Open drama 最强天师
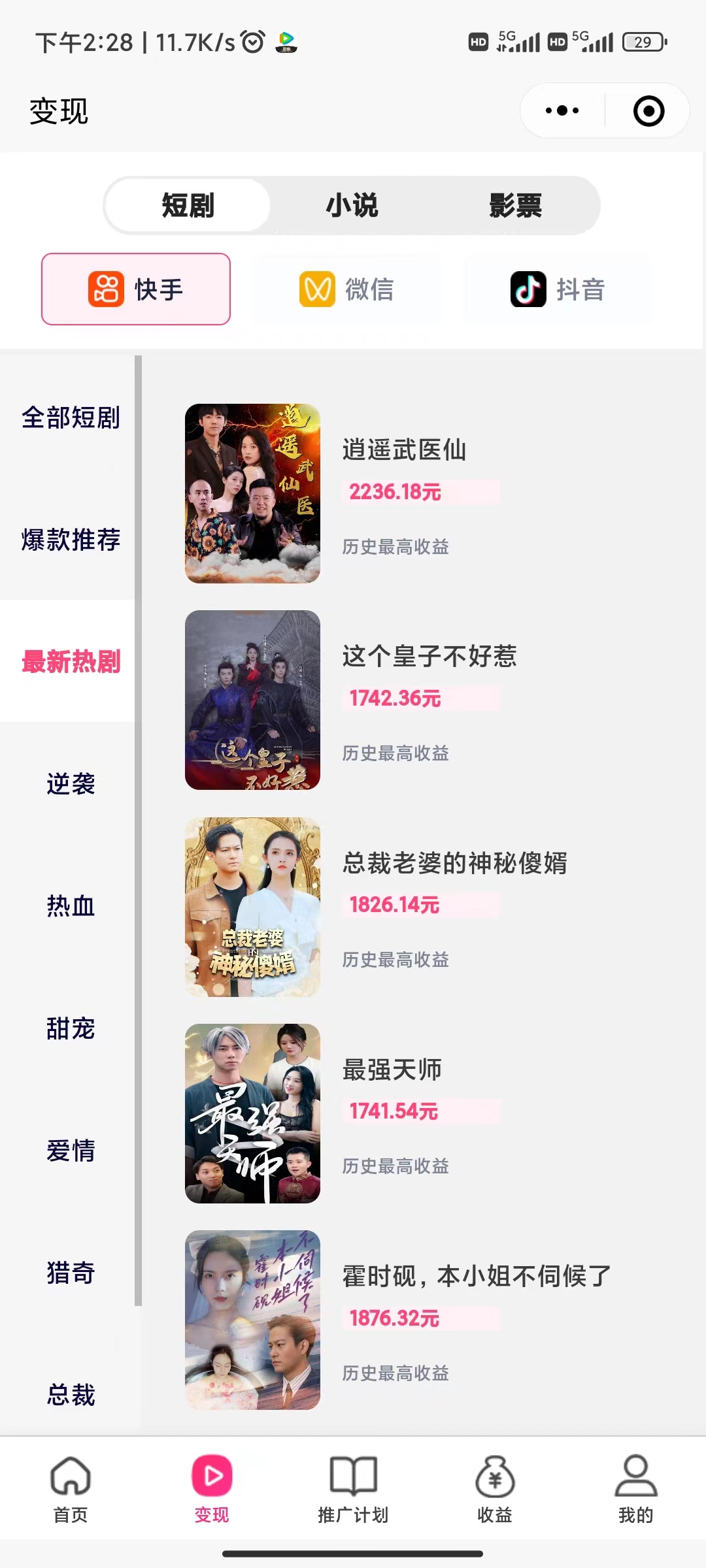The image size is (706, 1568). (392, 1070)
